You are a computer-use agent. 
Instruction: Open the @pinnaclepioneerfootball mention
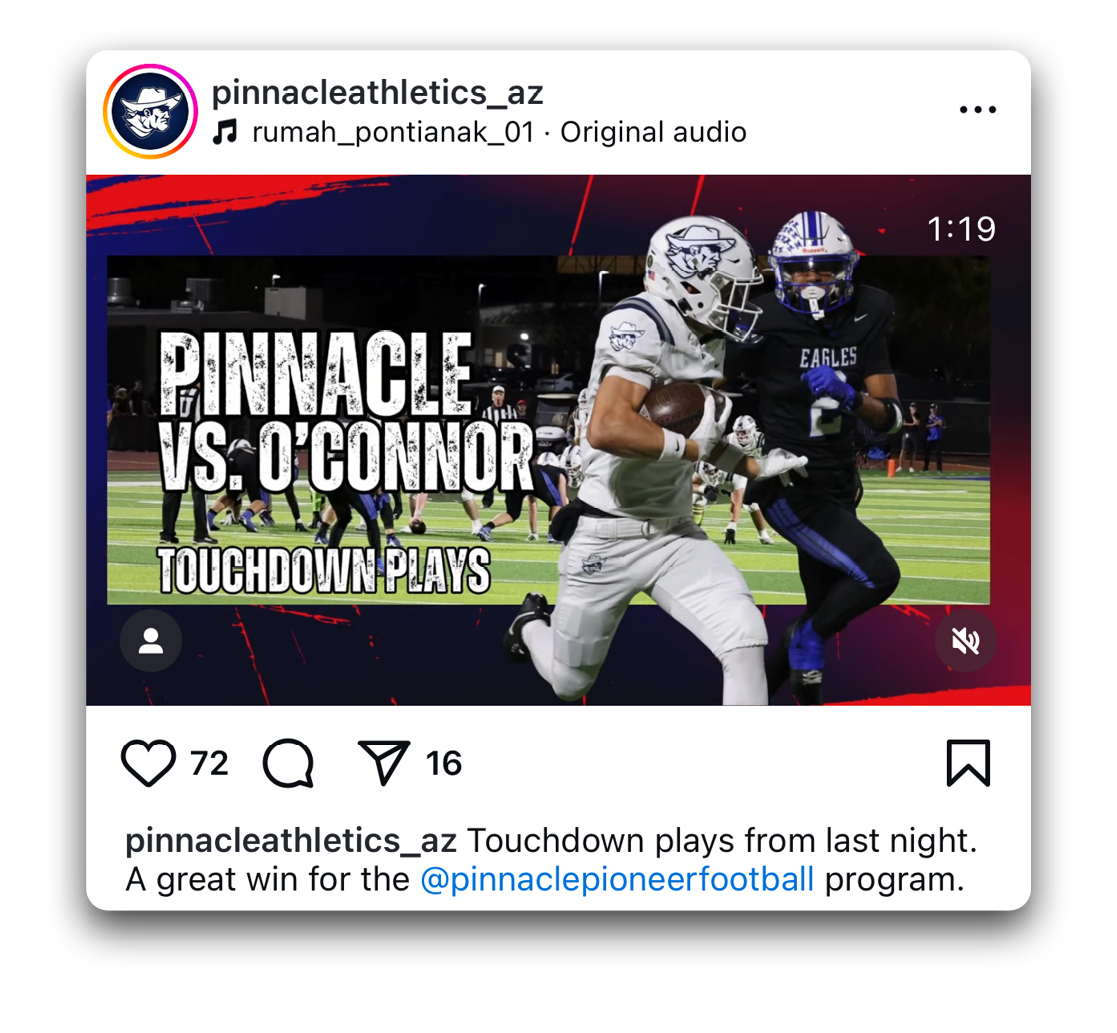pos(617,880)
